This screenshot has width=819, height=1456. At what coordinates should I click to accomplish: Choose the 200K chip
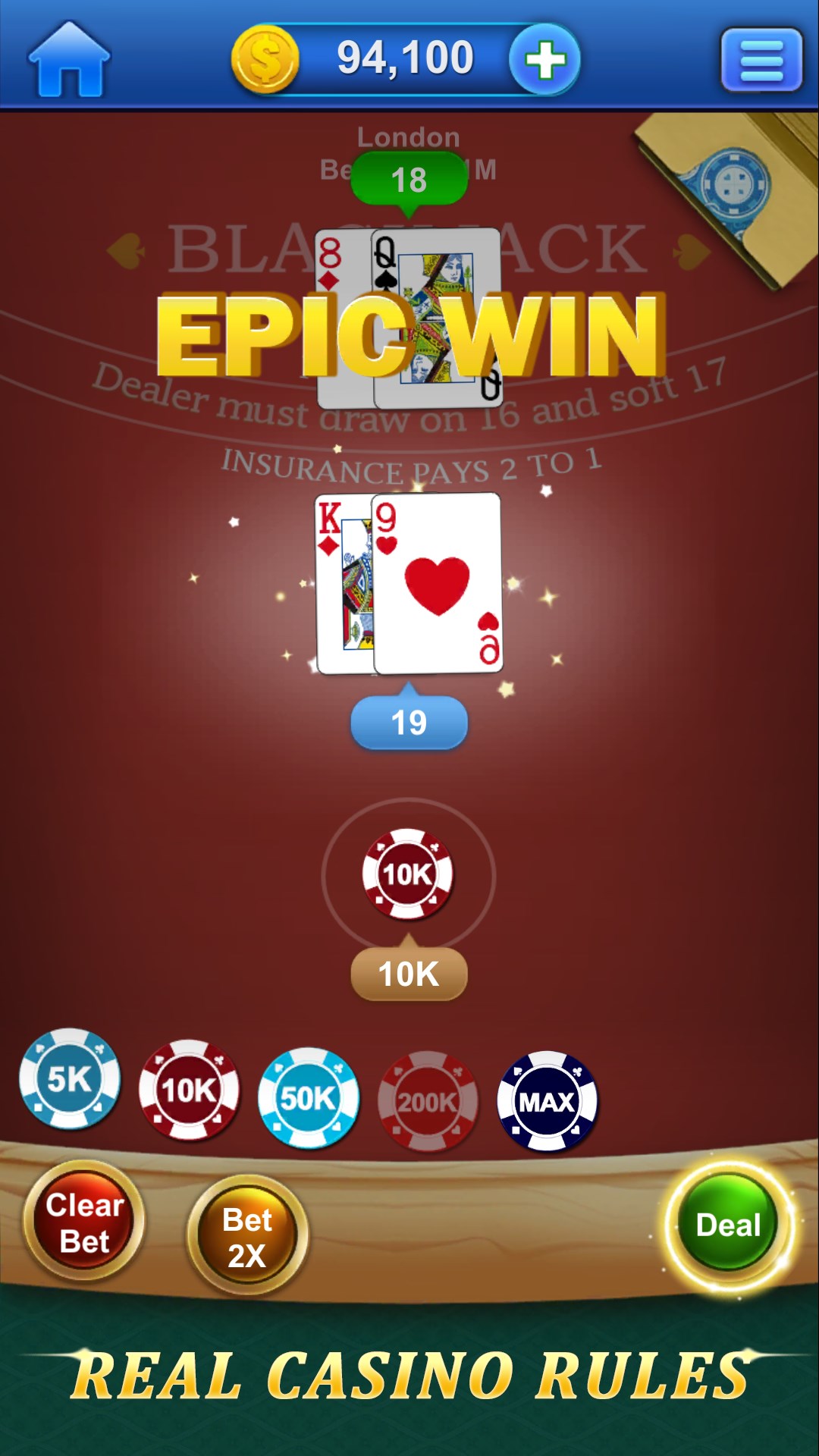pyautogui.click(x=428, y=1101)
